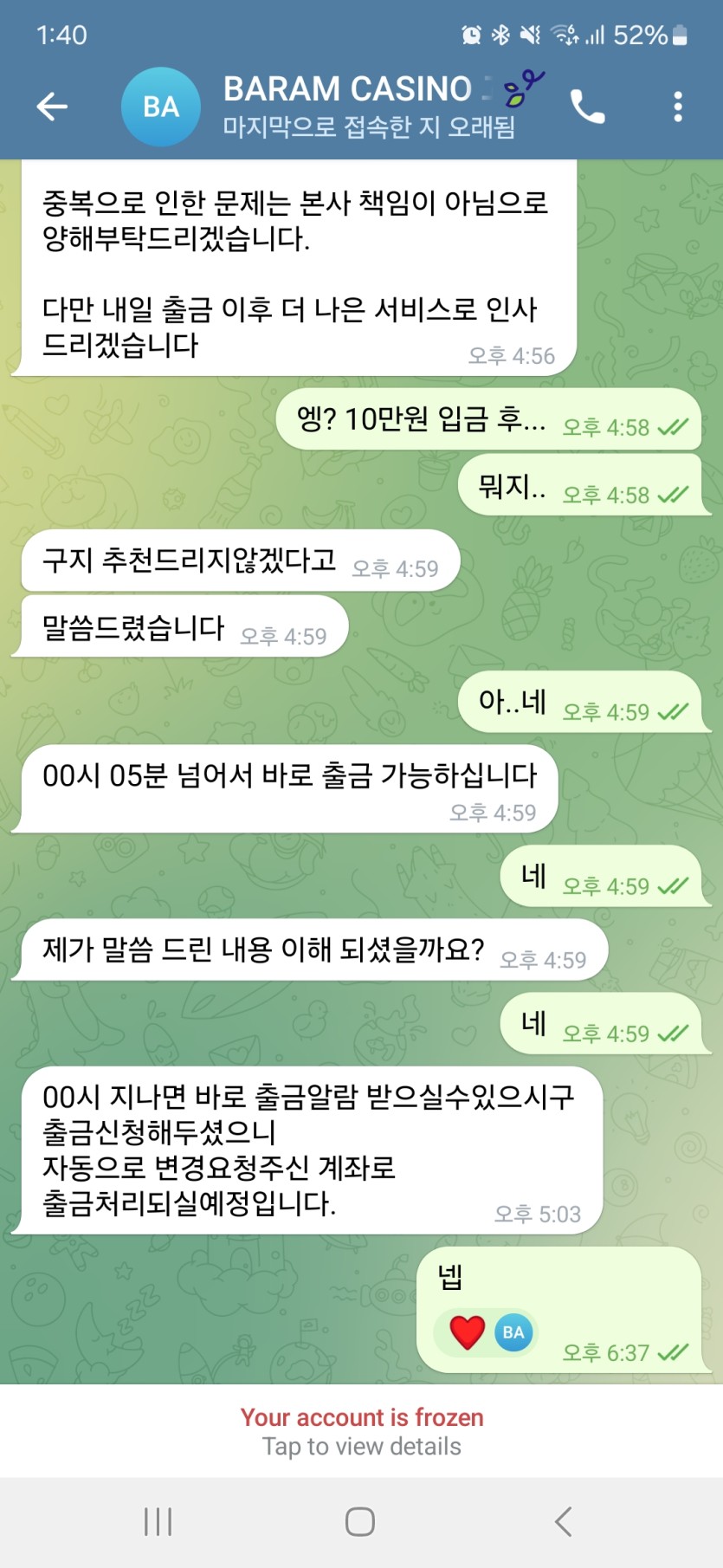This screenshot has height=1568, width=723.
Task: Open system recent apps
Action: pos(158,1521)
